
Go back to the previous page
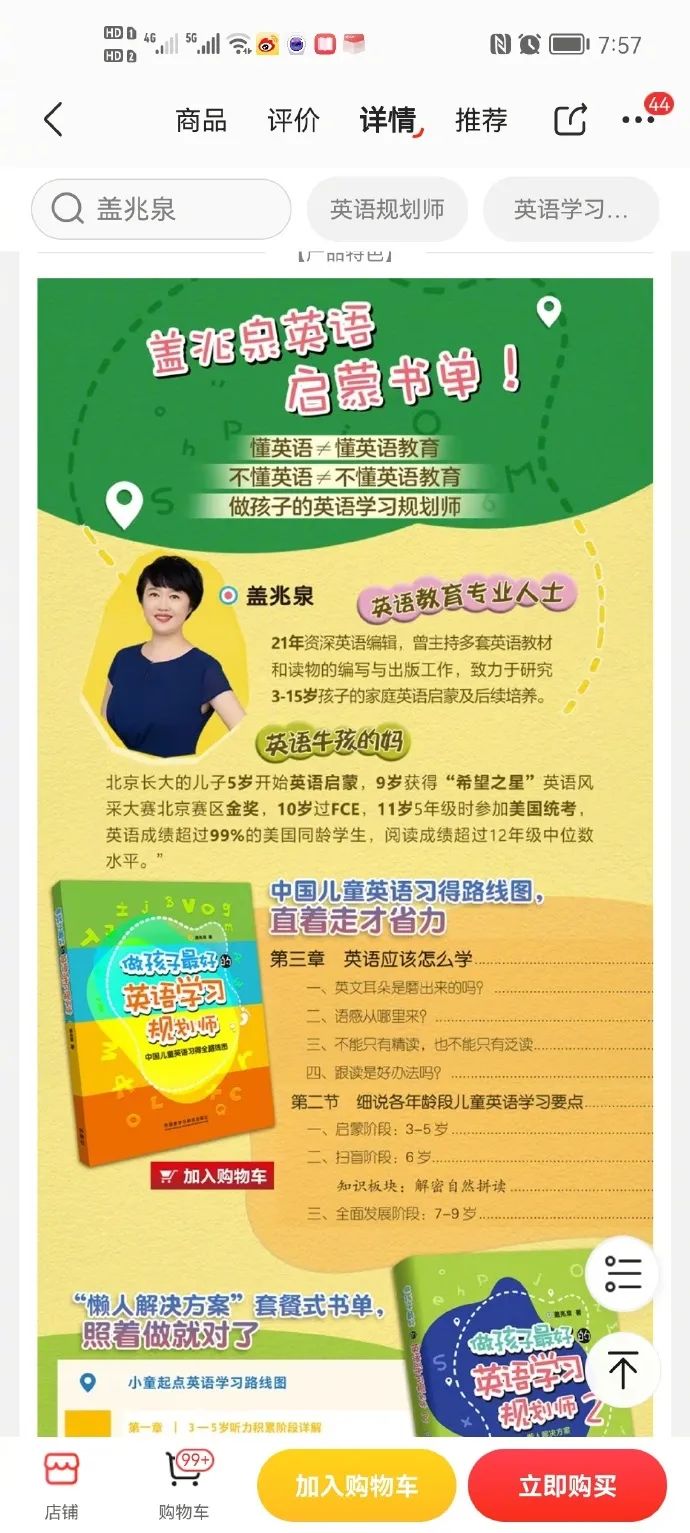pos(54,120)
